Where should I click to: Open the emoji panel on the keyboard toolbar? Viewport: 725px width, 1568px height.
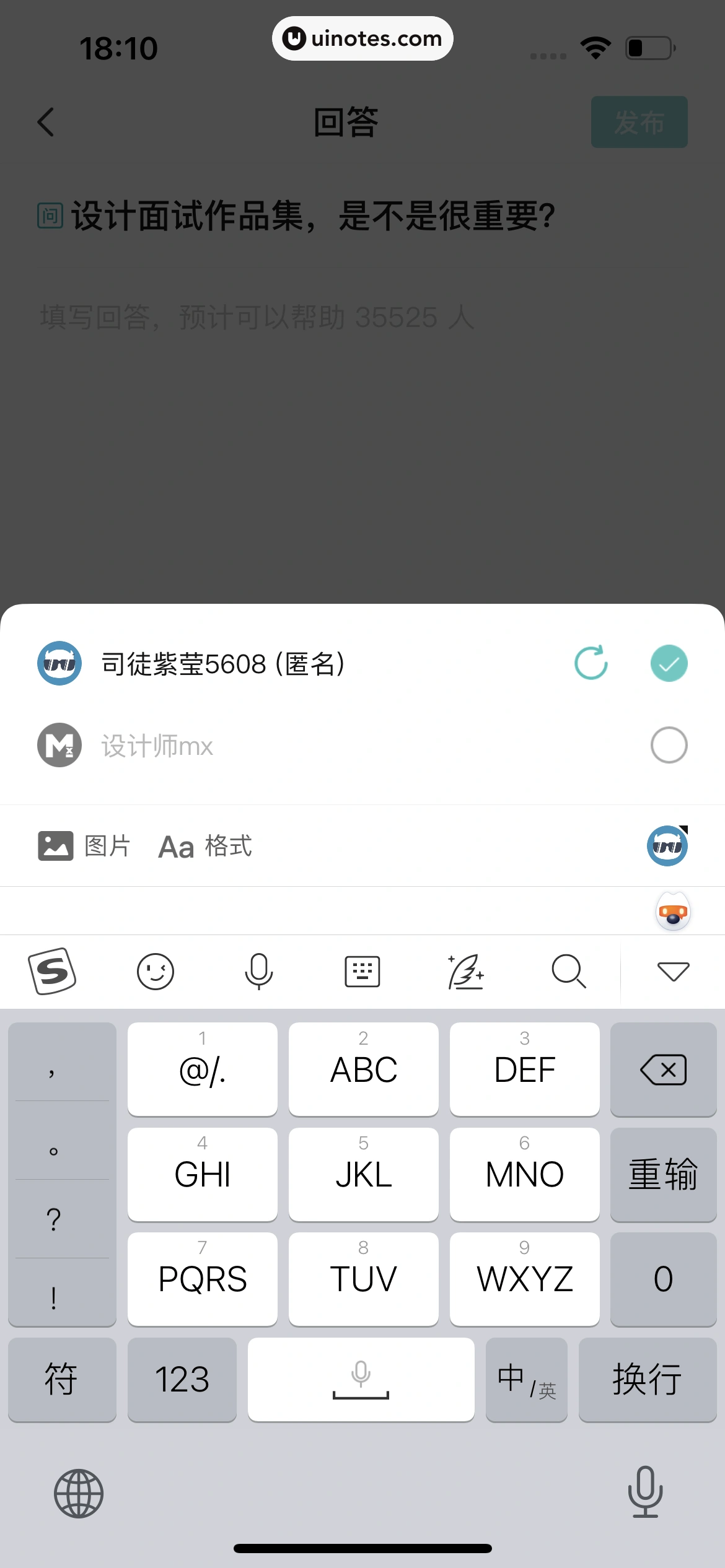(156, 971)
